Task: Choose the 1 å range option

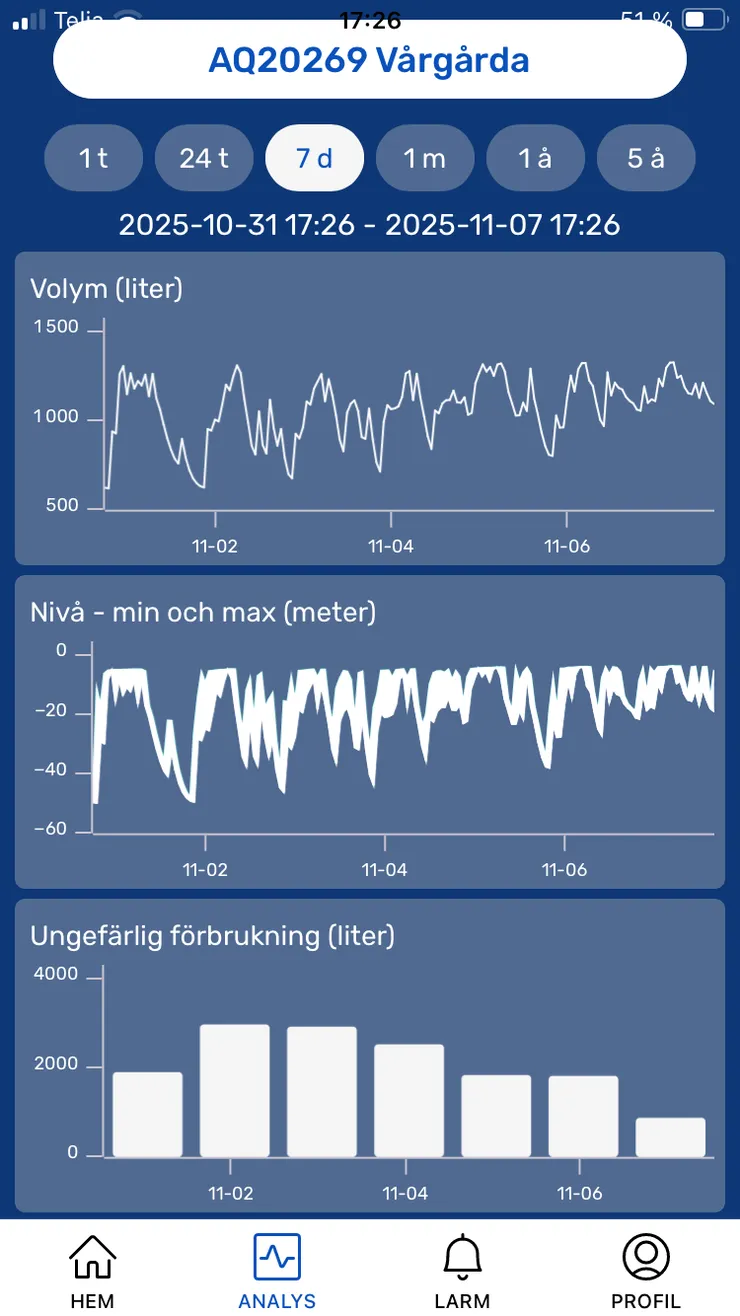Action: click(535, 157)
